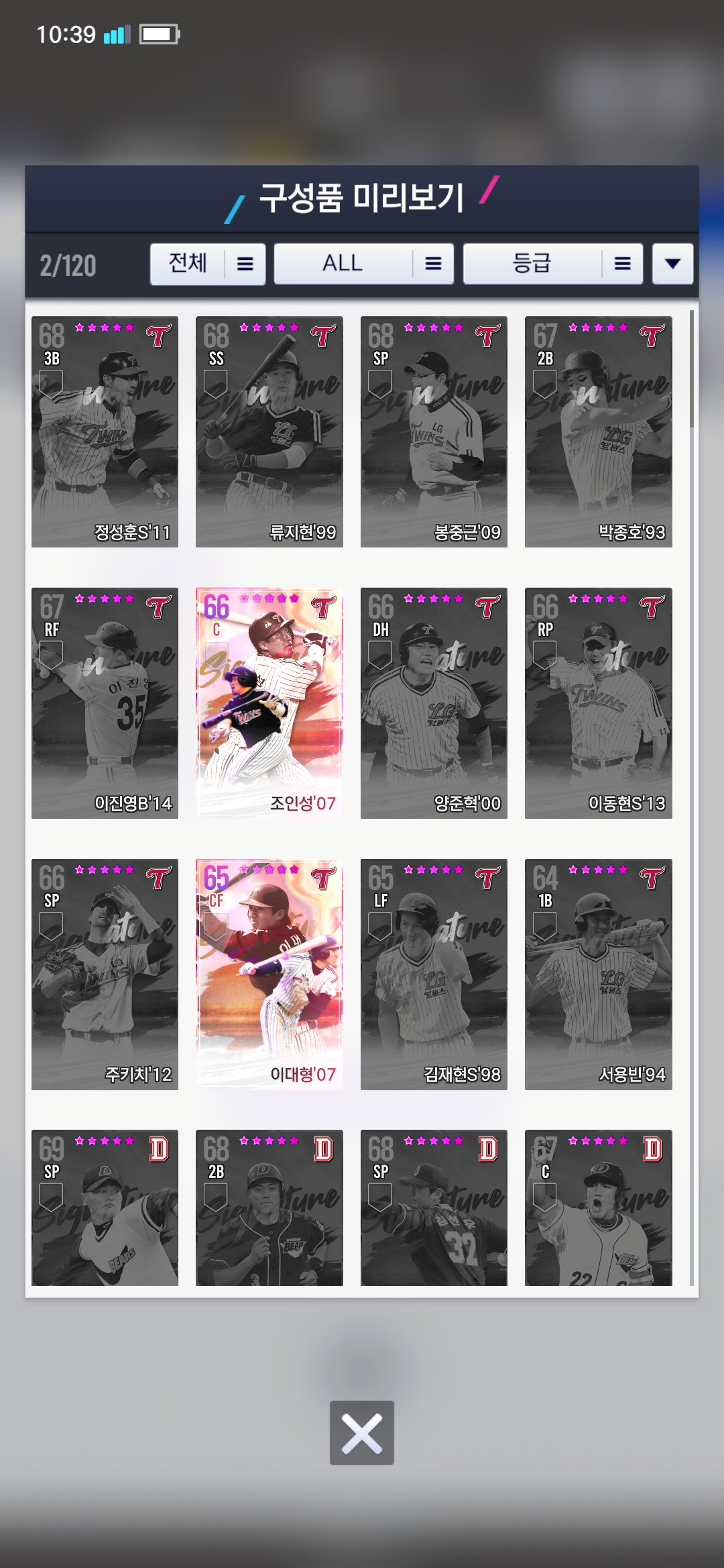Select the 봉중근'09 player card
This screenshot has height=1568, width=724.
[x=434, y=432]
